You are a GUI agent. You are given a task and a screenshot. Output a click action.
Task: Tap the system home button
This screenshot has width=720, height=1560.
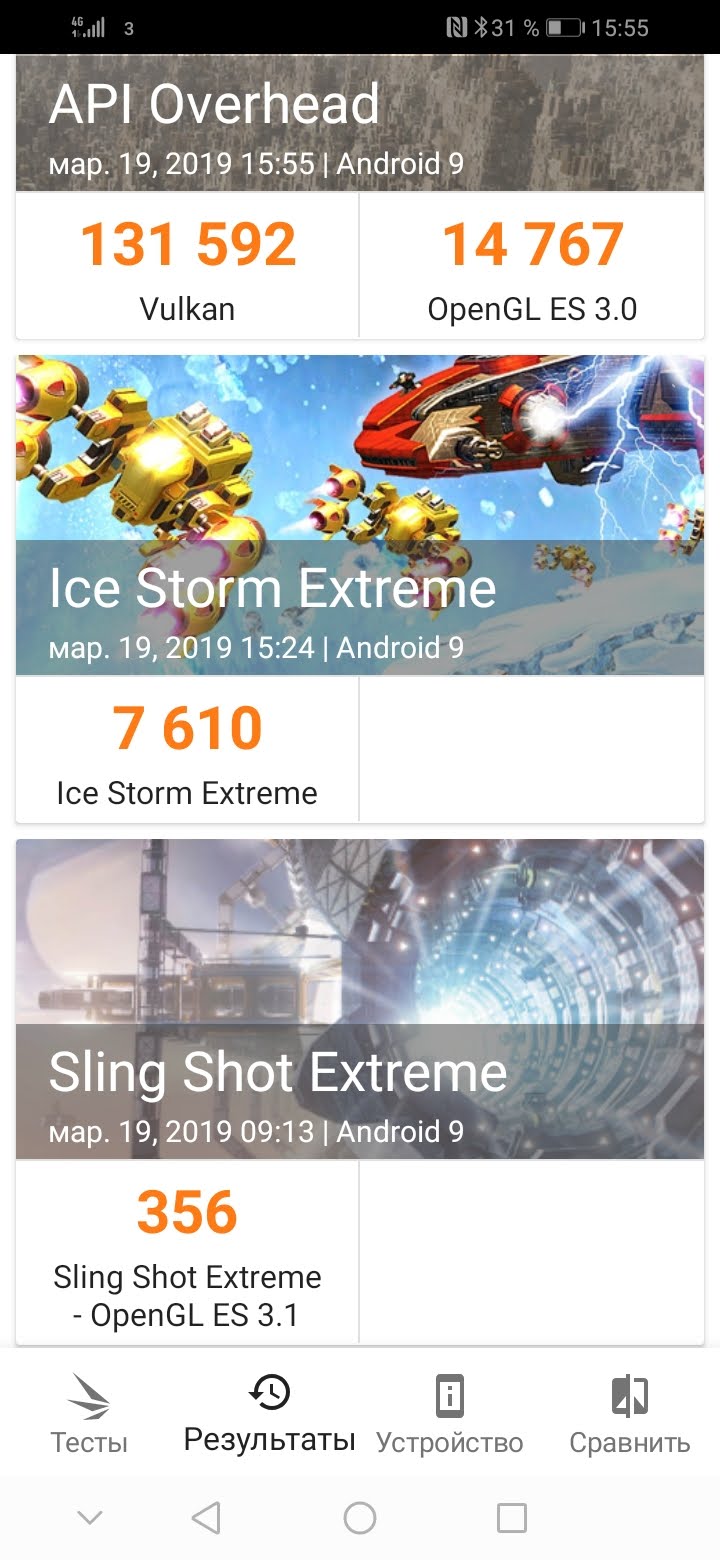point(360,1518)
